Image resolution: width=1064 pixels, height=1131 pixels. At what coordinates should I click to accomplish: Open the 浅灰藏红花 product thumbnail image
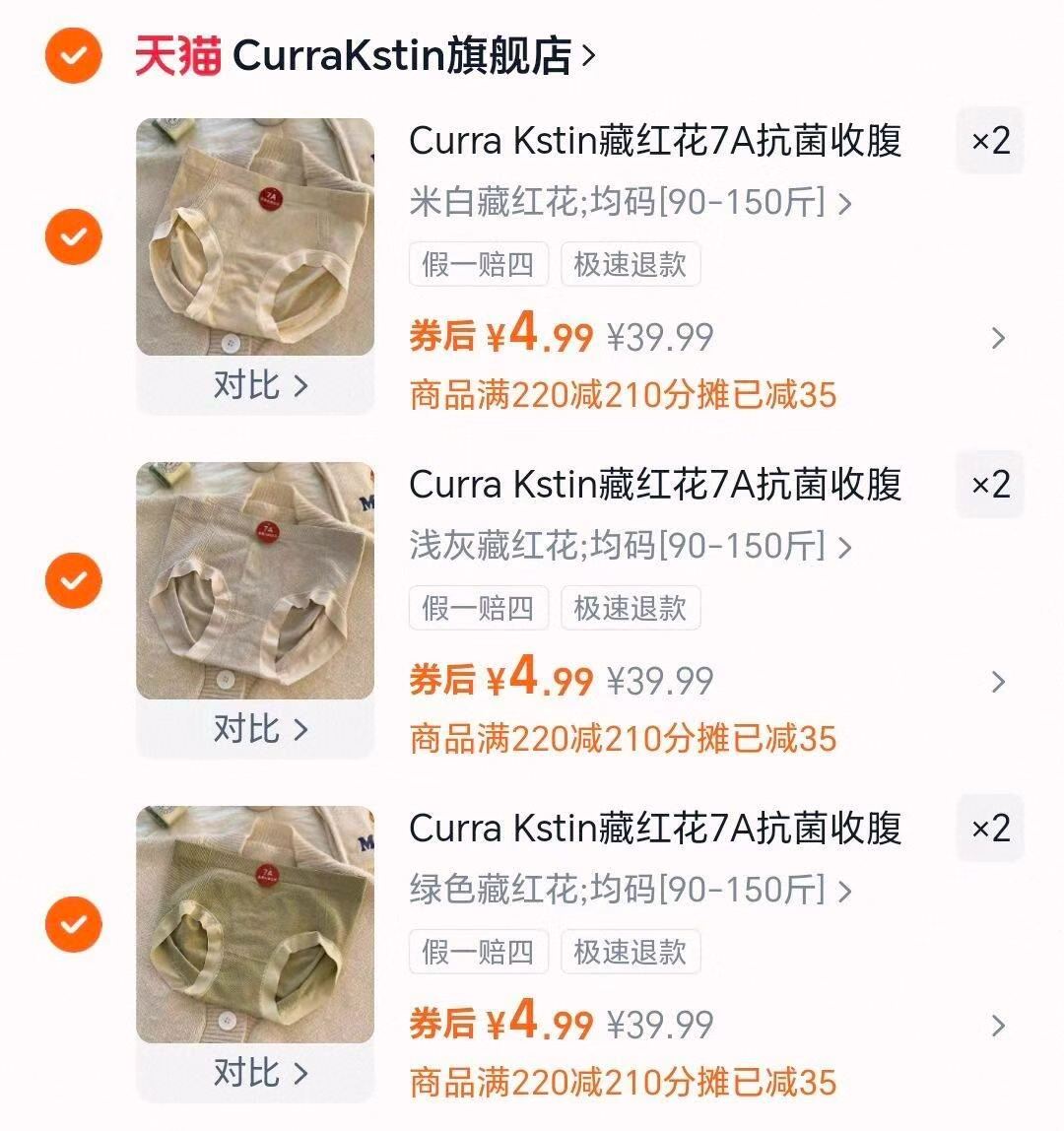254,581
